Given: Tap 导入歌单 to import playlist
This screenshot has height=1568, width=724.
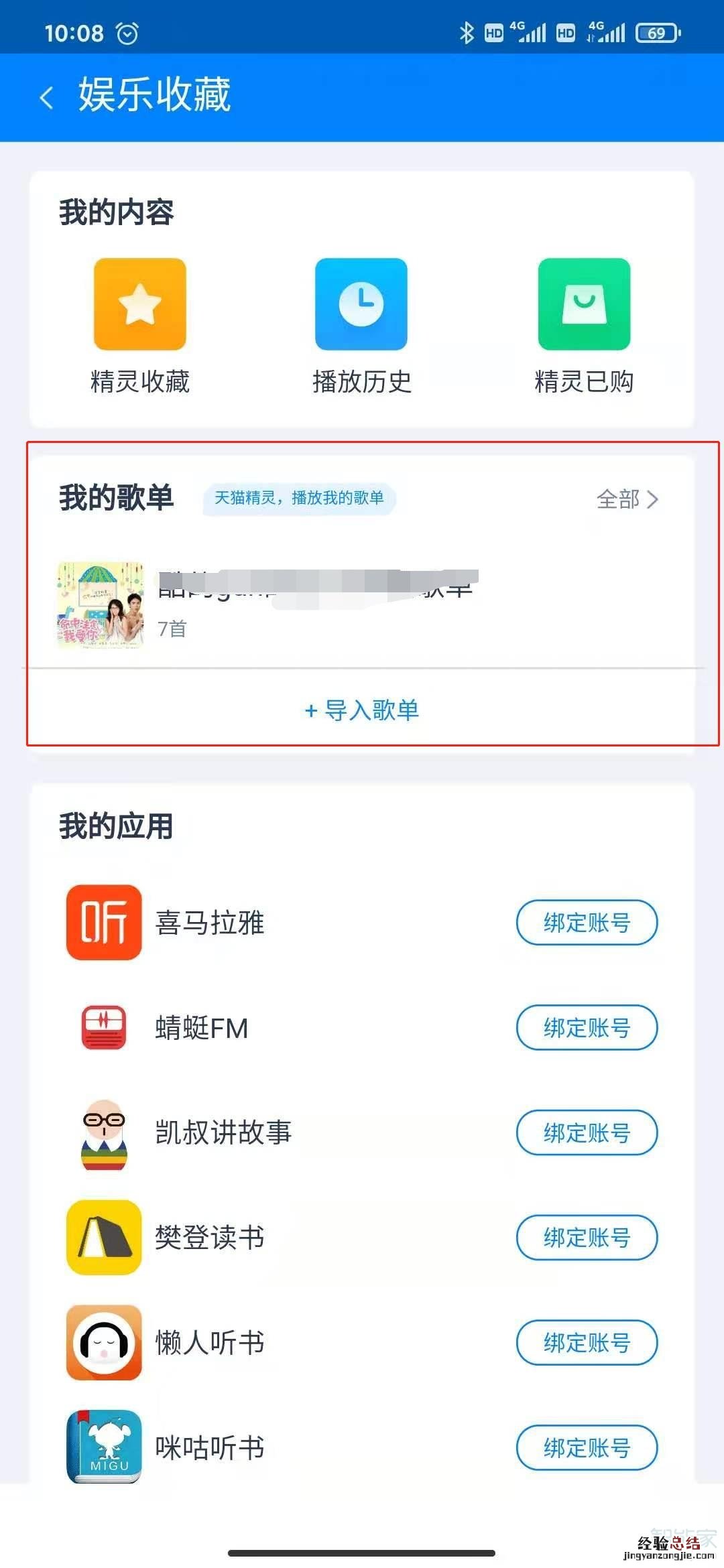Looking at the screenshot, I should click(362, 710).
